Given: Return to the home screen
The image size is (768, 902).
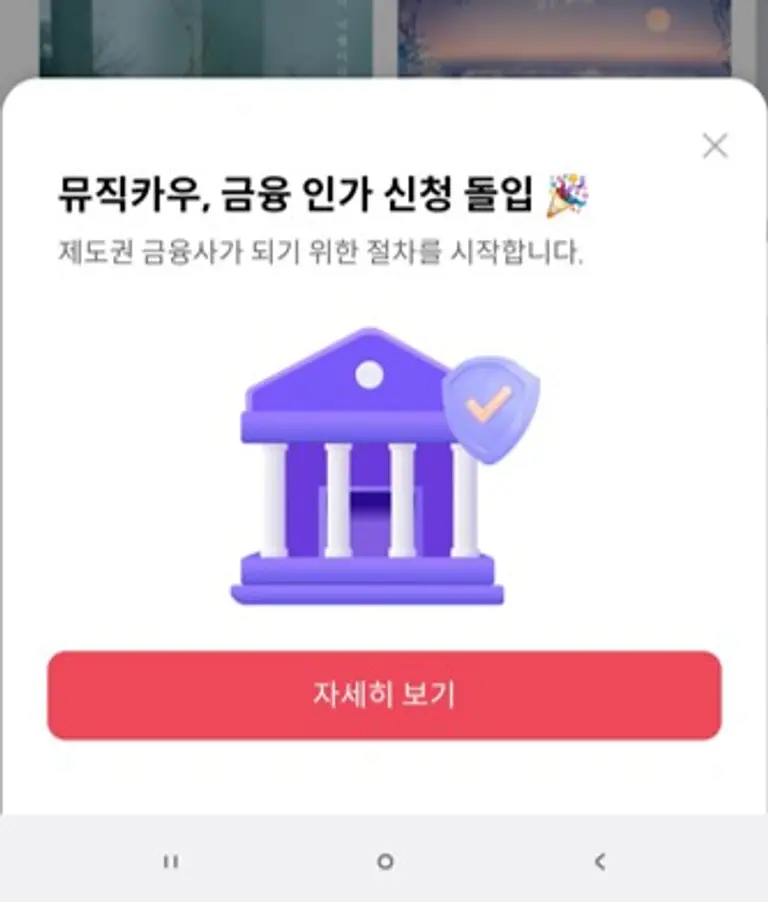Looking at the screenshot, I should coord(385,861).
